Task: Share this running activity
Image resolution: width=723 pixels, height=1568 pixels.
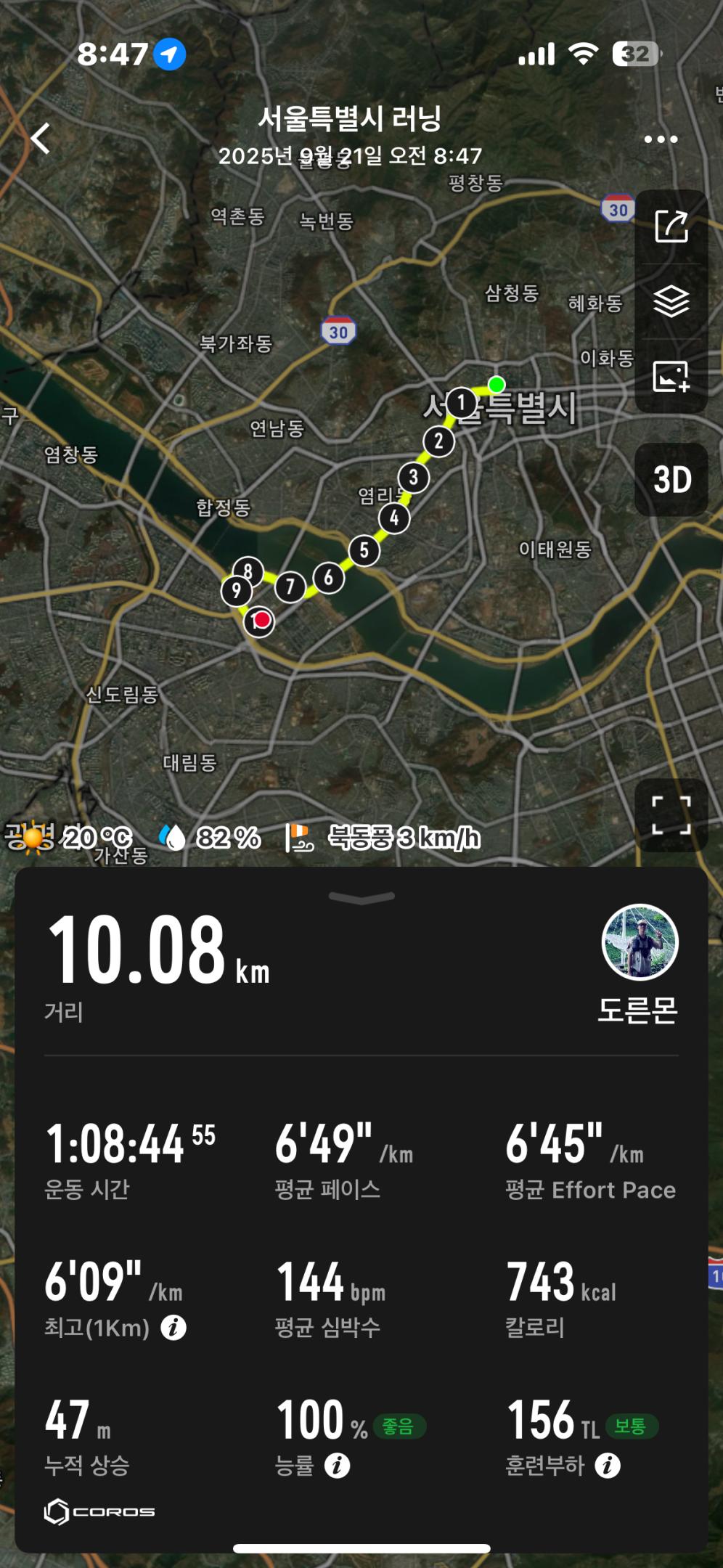Action: coord(671,226)
